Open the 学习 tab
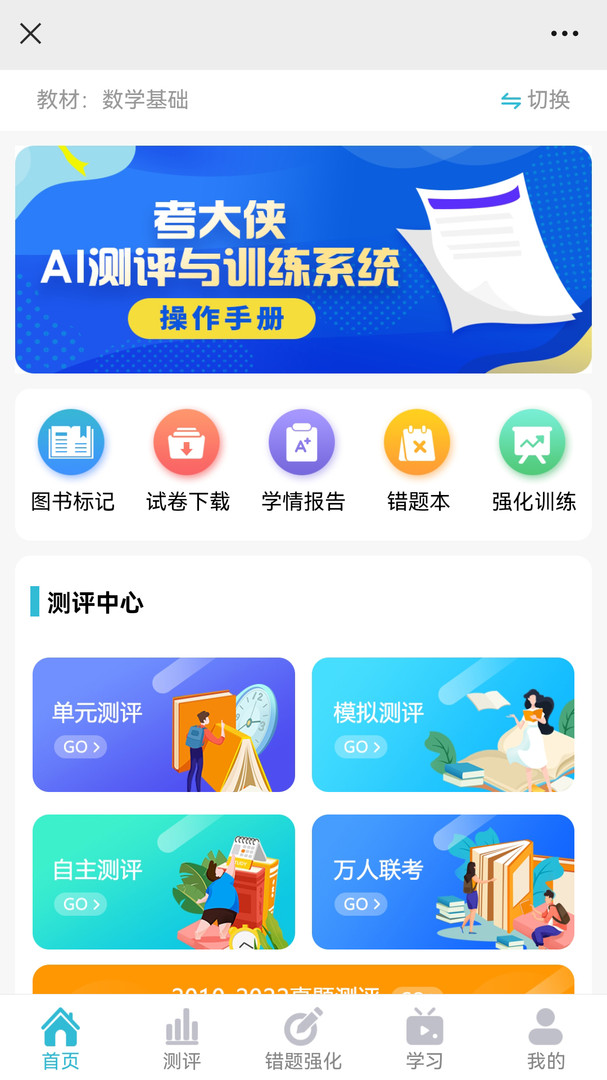This screenshot has height=1080, width=607. point(425,1039)
